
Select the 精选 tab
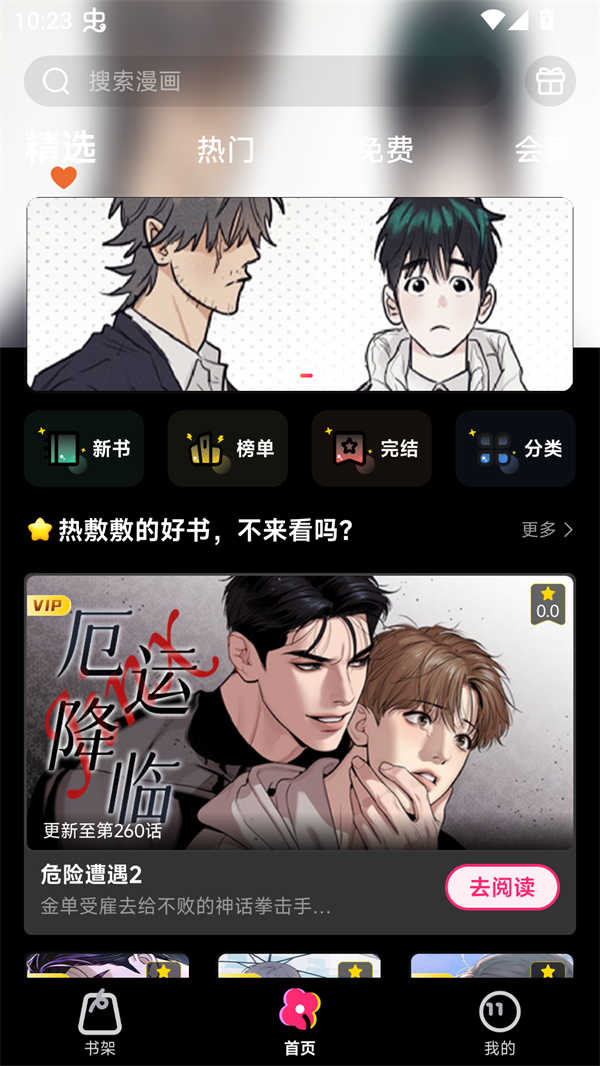[x=60, y=148]
